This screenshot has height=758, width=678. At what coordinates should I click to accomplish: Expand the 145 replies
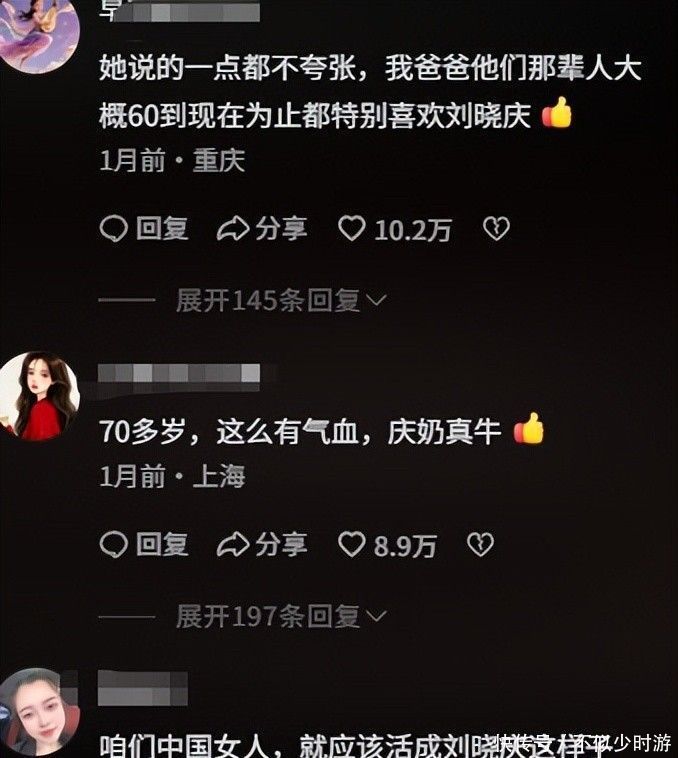pos(280,300)
